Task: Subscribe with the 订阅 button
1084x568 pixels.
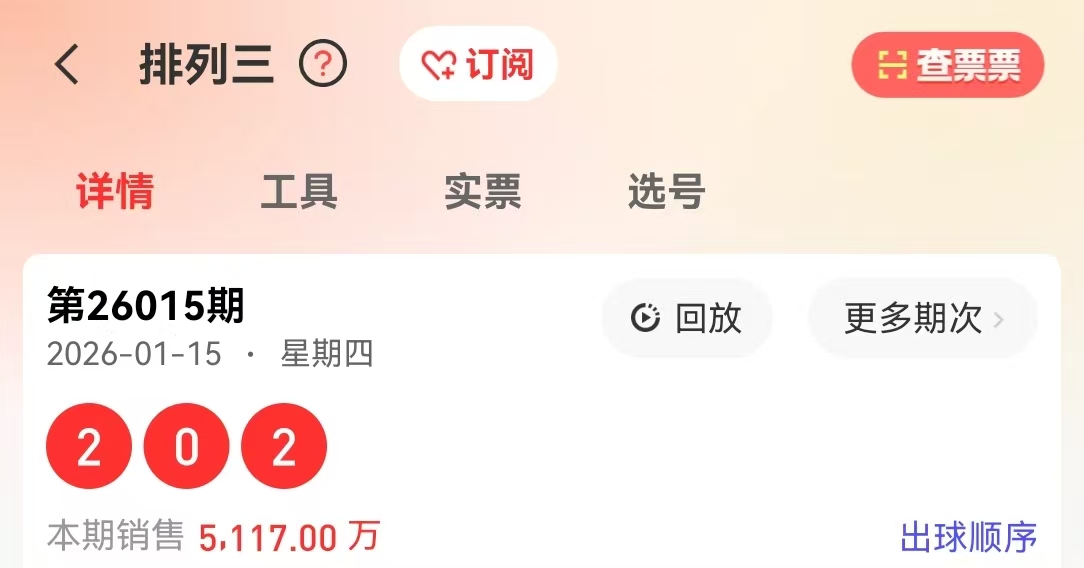Action: click(478, 65)
